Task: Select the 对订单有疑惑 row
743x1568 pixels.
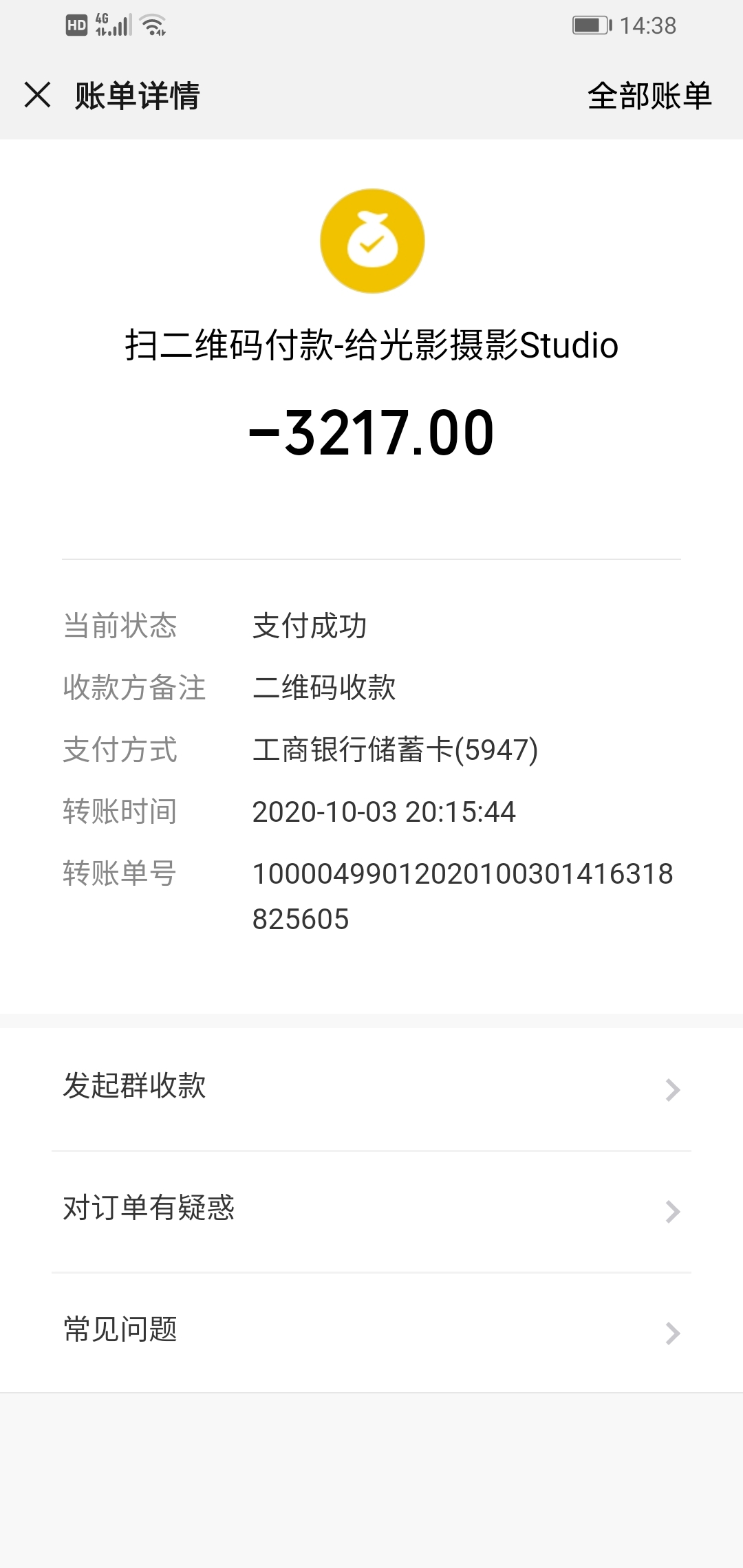Action: click(x=371, y=1211)
